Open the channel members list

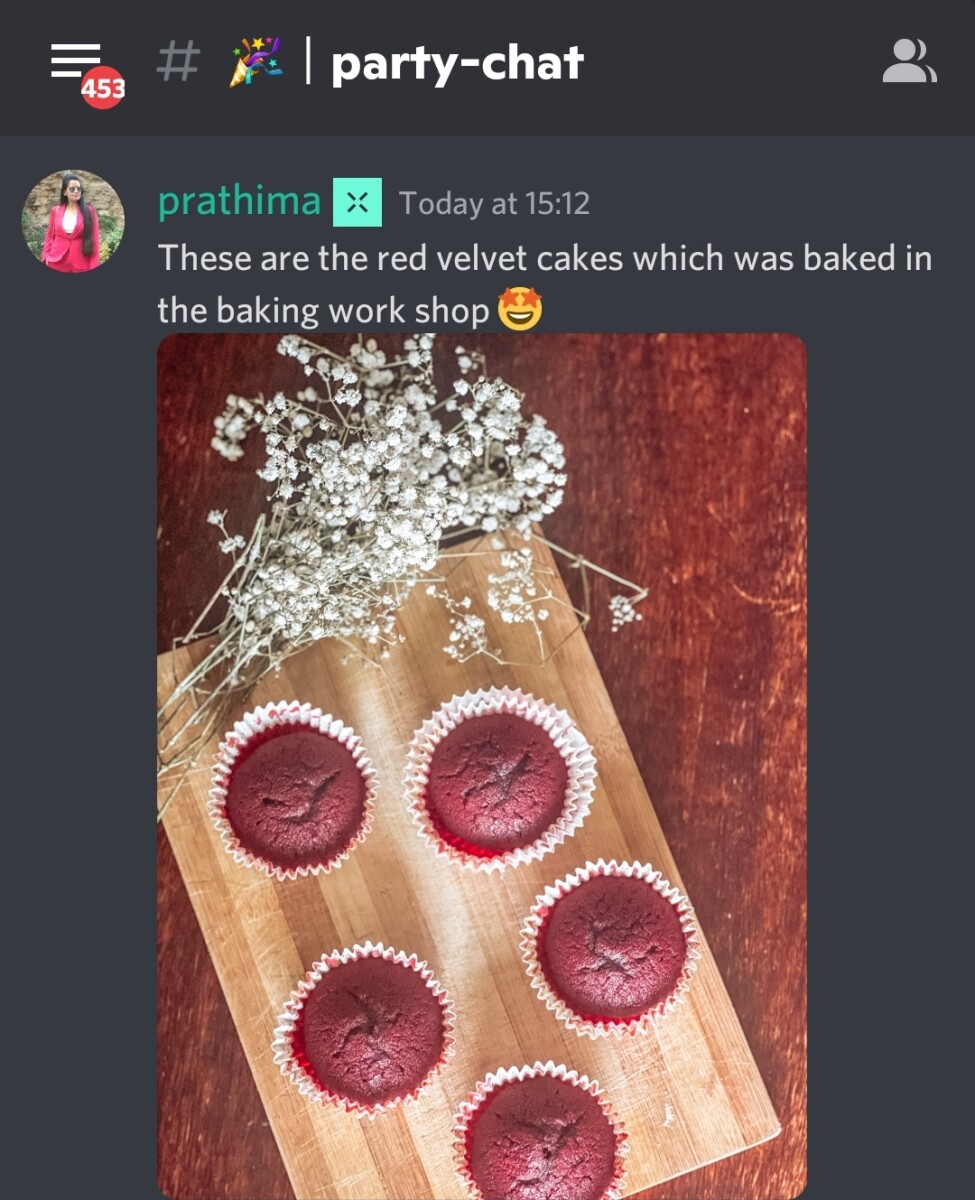[x=908, y=62]
